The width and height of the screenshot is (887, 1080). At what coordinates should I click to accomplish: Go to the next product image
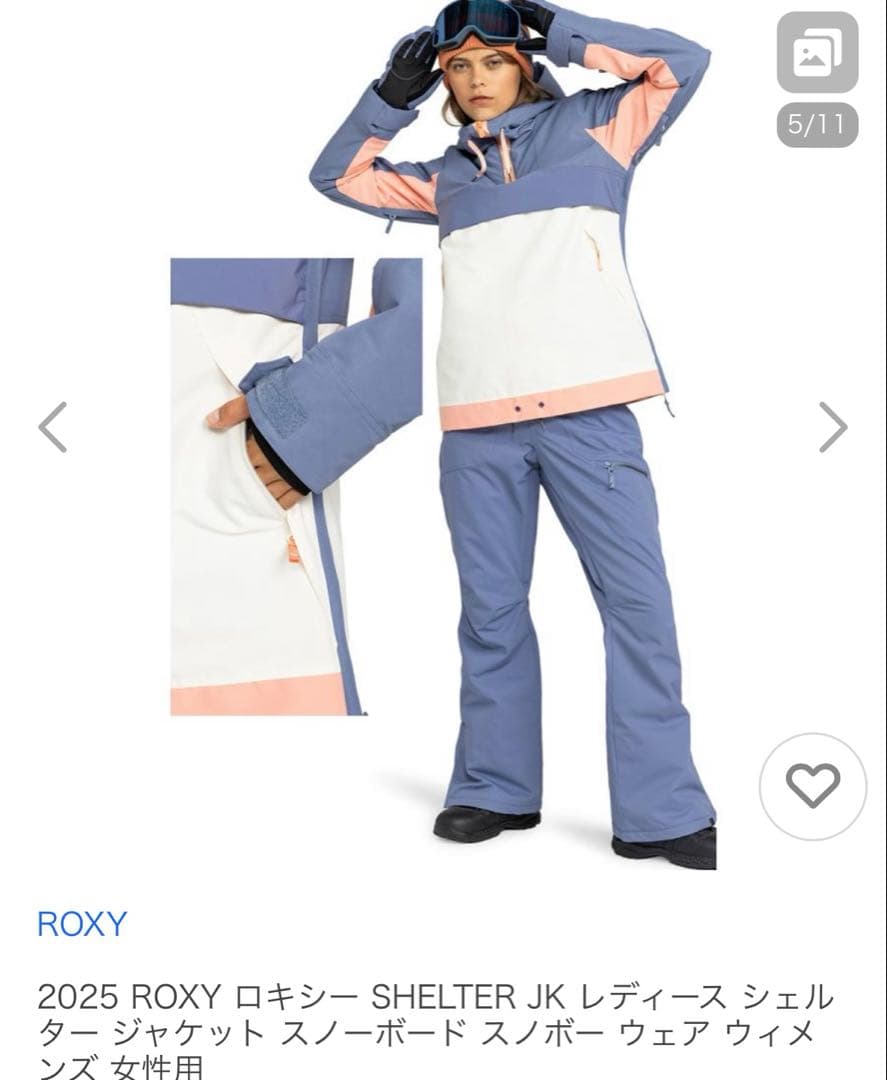tap(832, 427)
